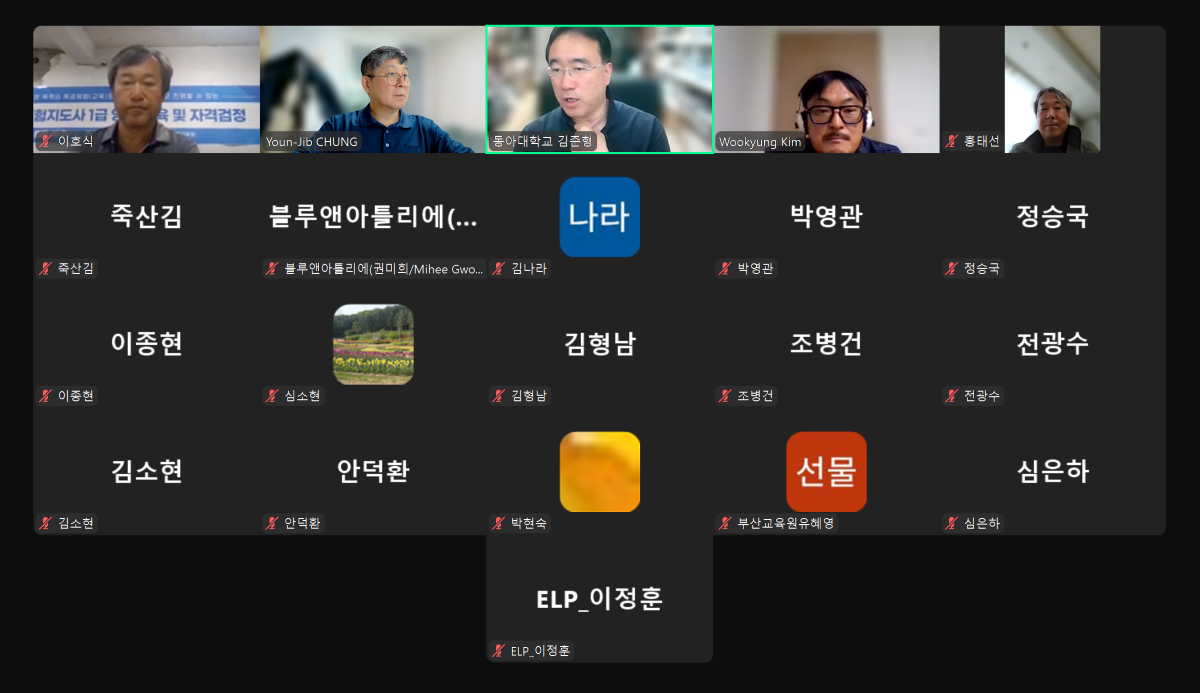Tap the 안덕환 participant tile
The height and width of the screenshot is (693, 1200).
point(373,471)
